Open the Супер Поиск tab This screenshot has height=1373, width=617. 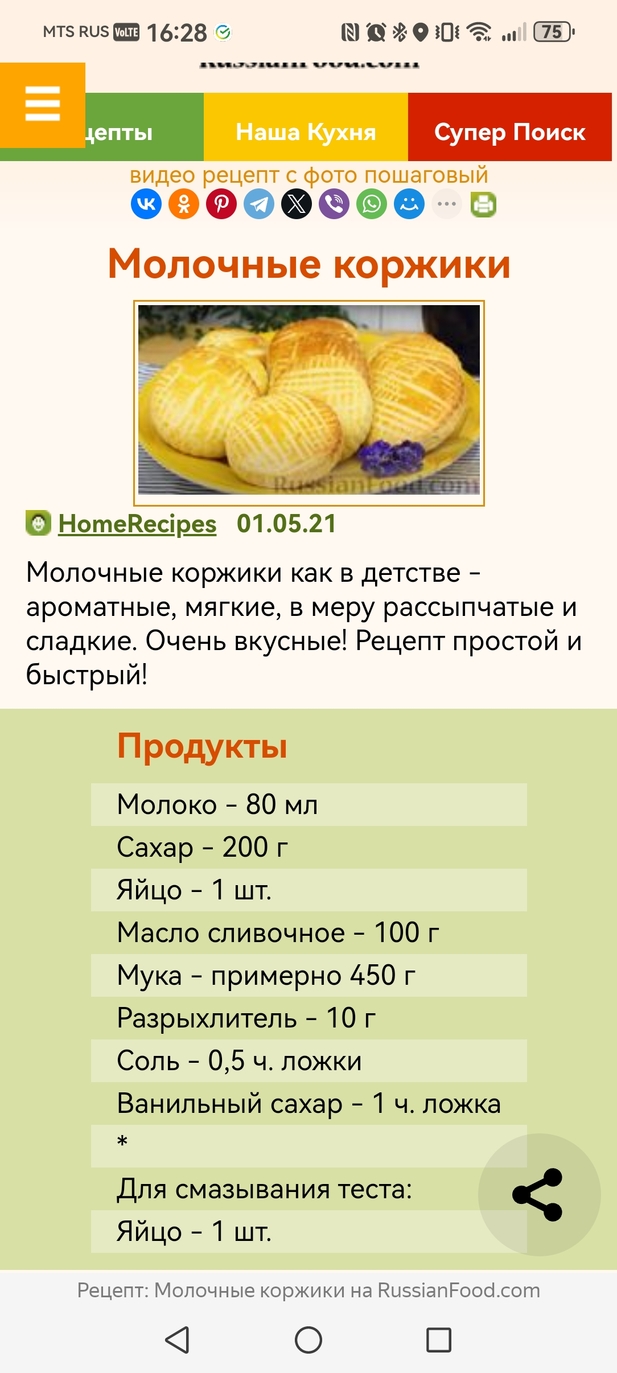[x=509, y=132]
